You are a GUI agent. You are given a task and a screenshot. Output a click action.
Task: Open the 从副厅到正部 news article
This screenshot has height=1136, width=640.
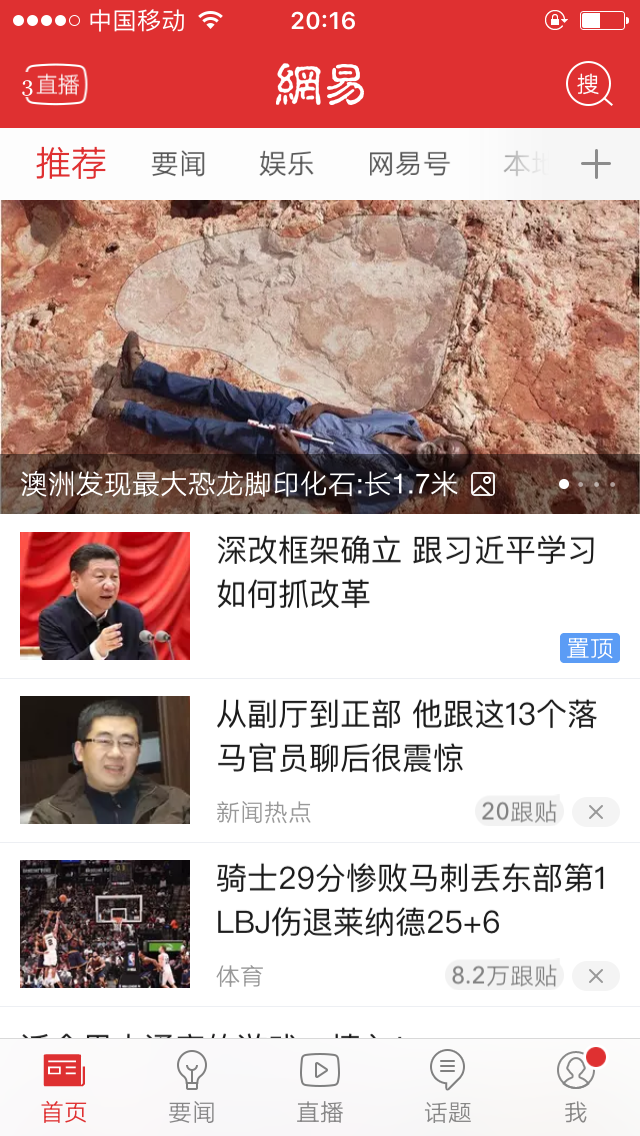point(405,736)
